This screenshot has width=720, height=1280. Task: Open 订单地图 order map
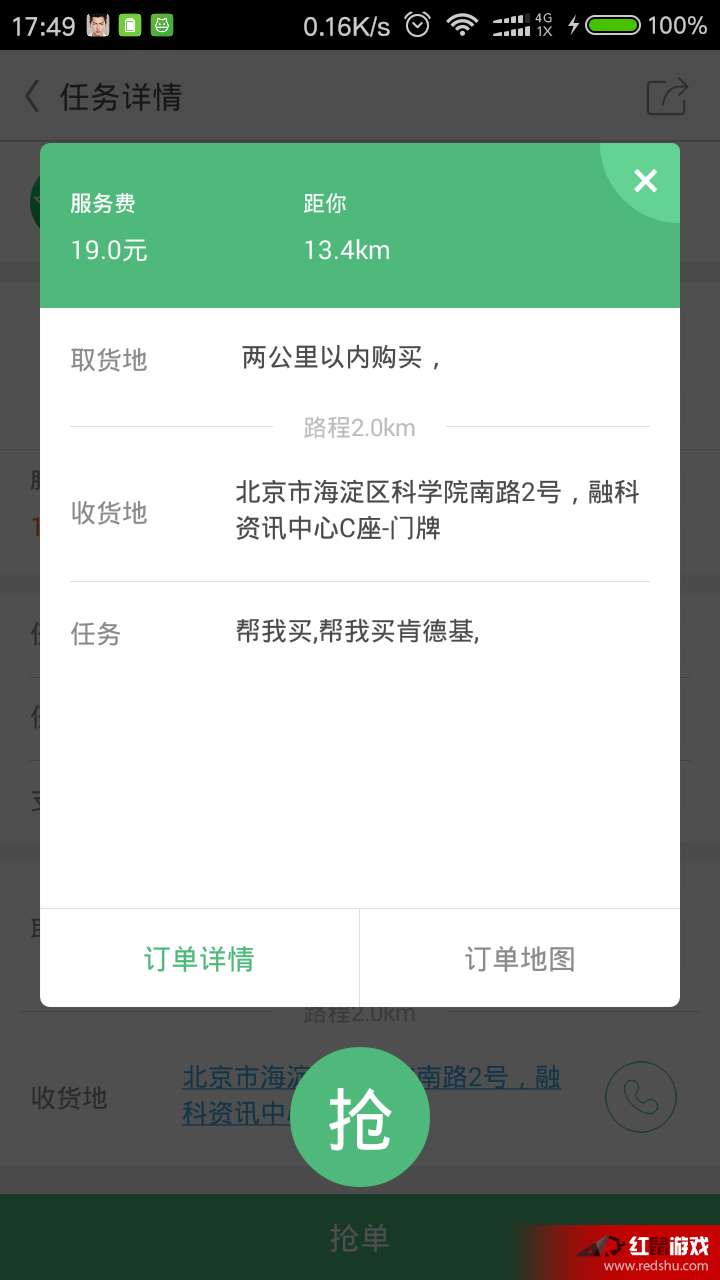click(520, 958)
